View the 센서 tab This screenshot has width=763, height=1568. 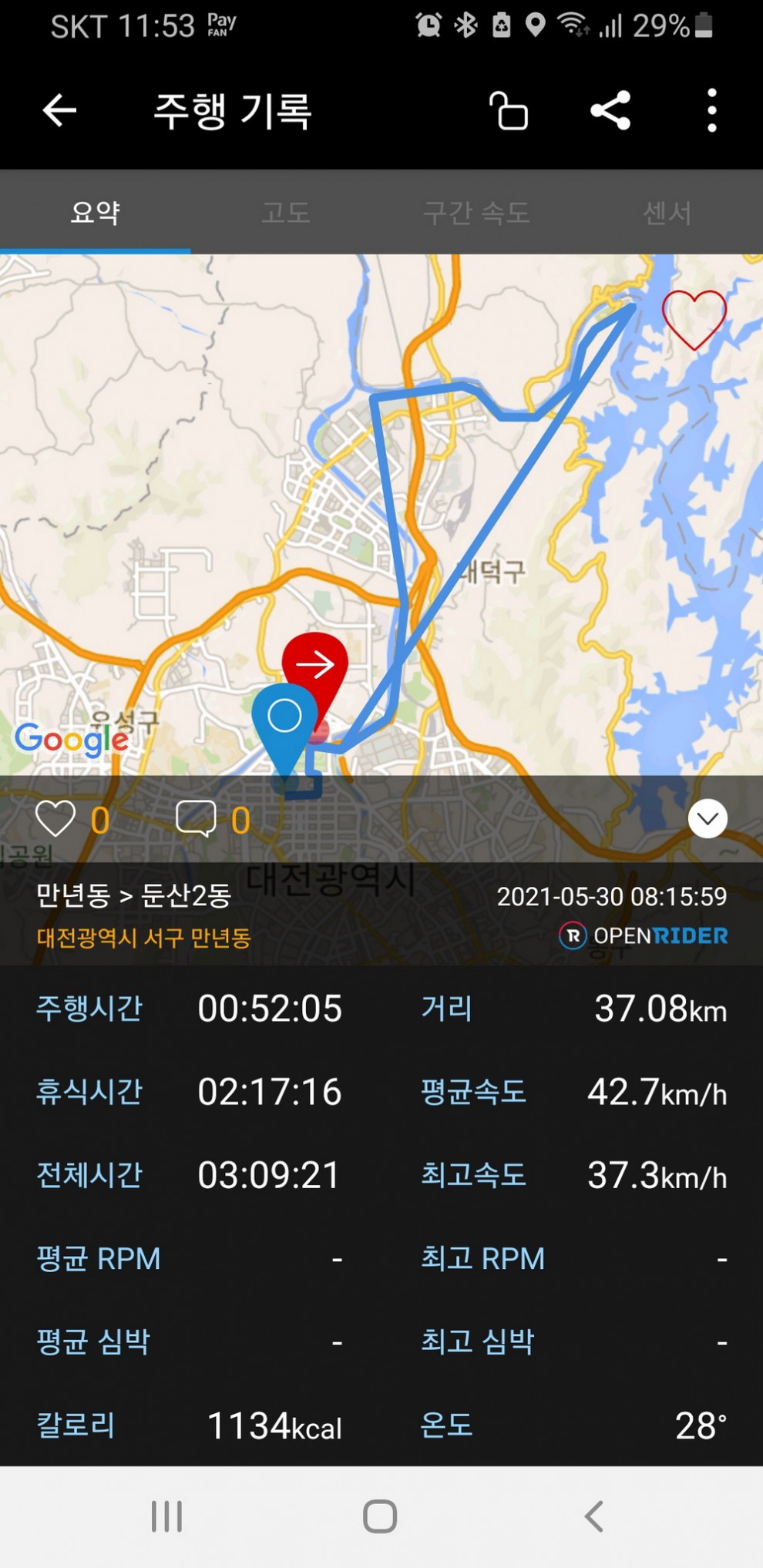click(667, 213)
